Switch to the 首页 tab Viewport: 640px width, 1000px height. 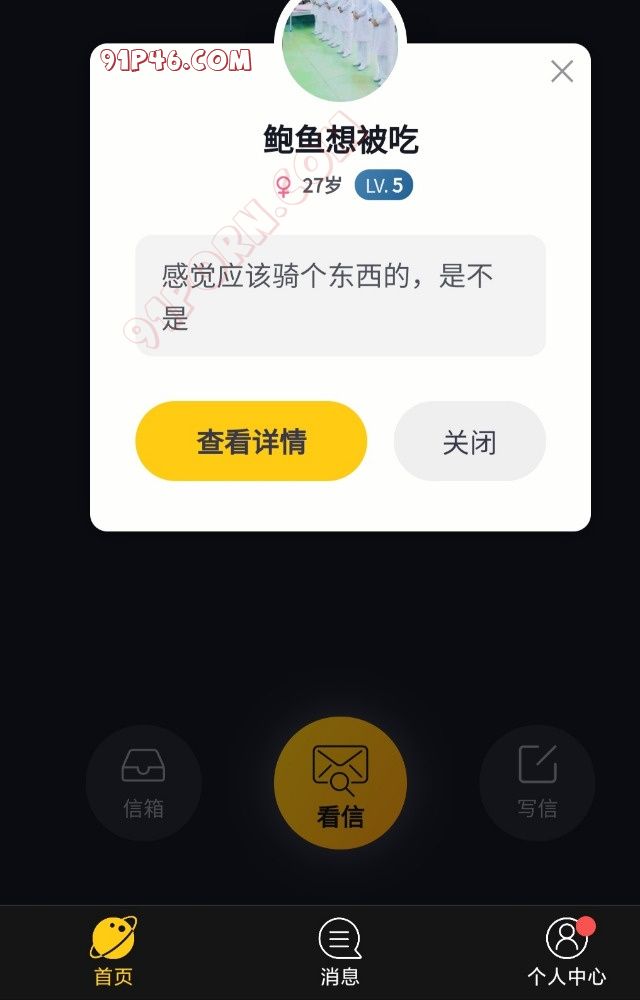point(113,952)
